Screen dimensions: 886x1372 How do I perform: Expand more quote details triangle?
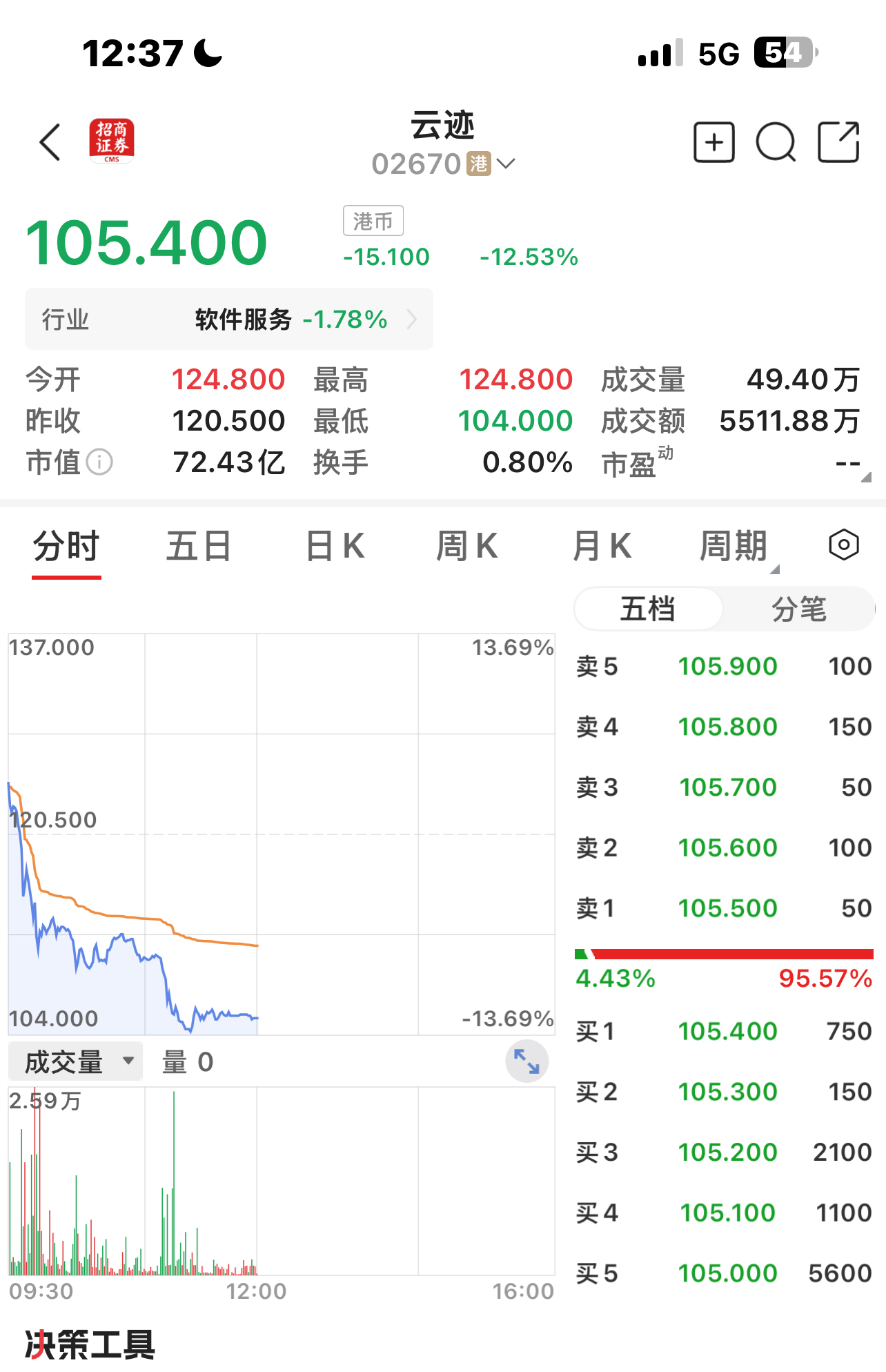click(x=865, y=477)
